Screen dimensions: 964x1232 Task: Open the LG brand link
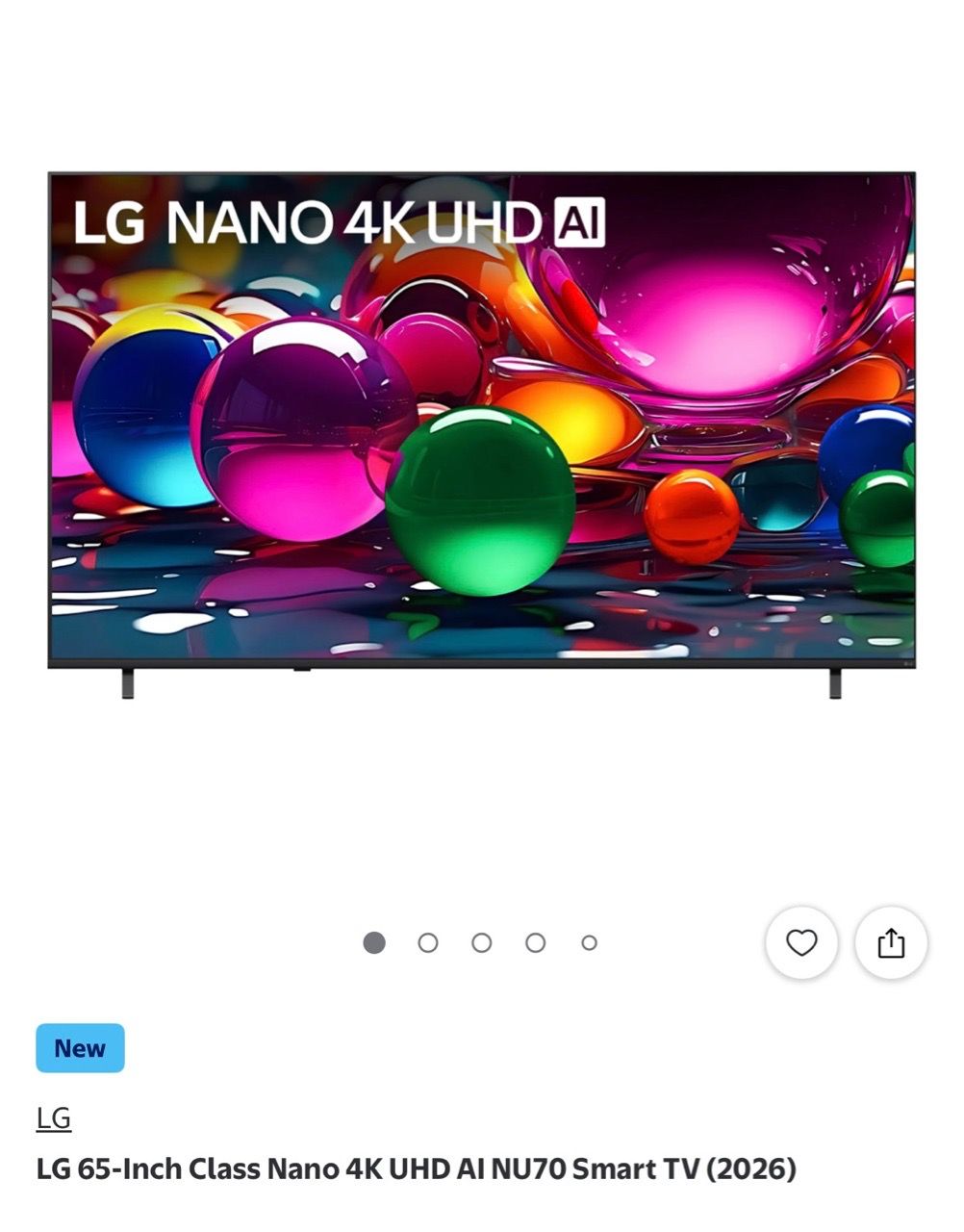click(x=54, y=1118)
